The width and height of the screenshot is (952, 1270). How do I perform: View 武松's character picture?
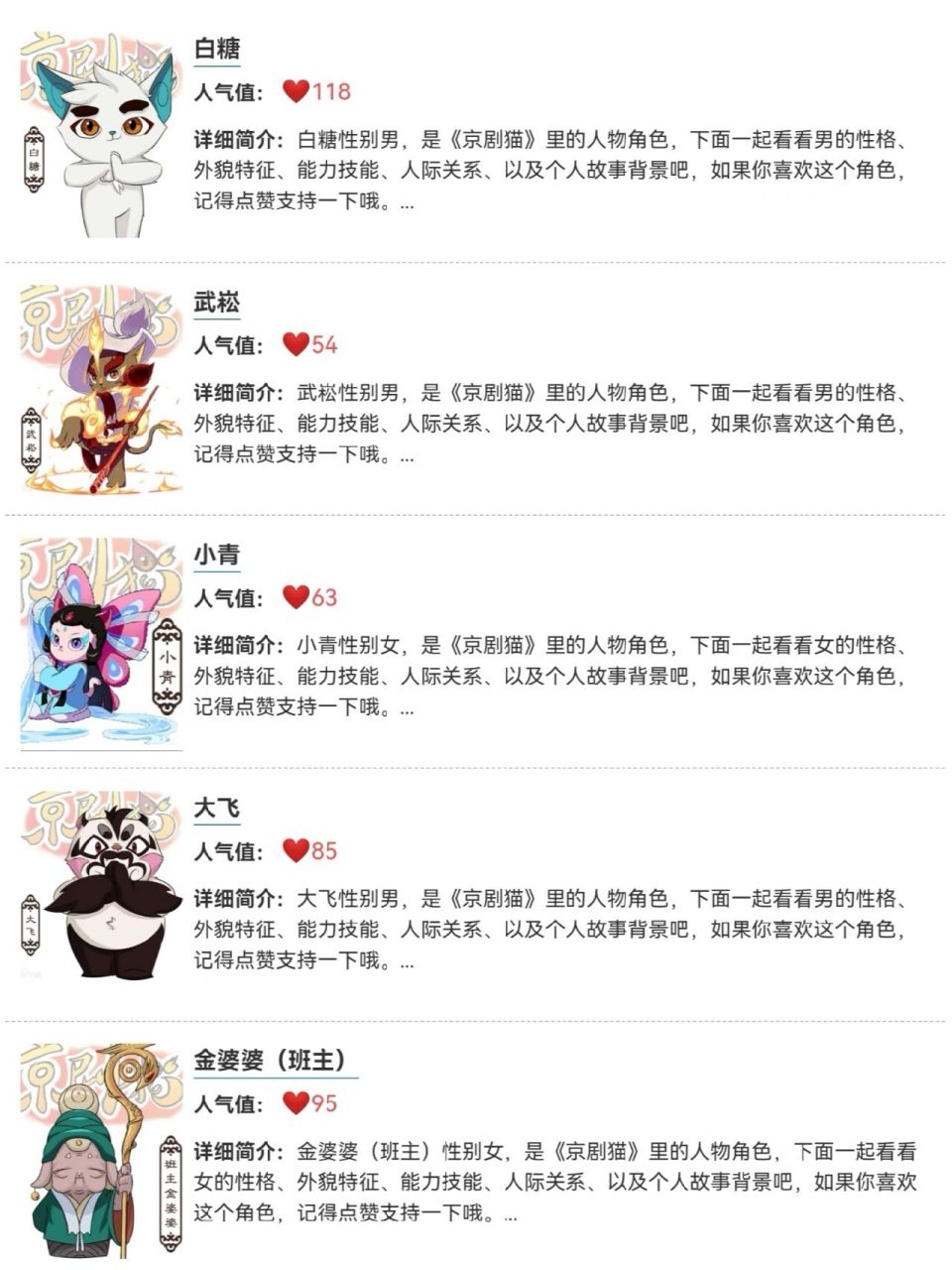[101, 389]
